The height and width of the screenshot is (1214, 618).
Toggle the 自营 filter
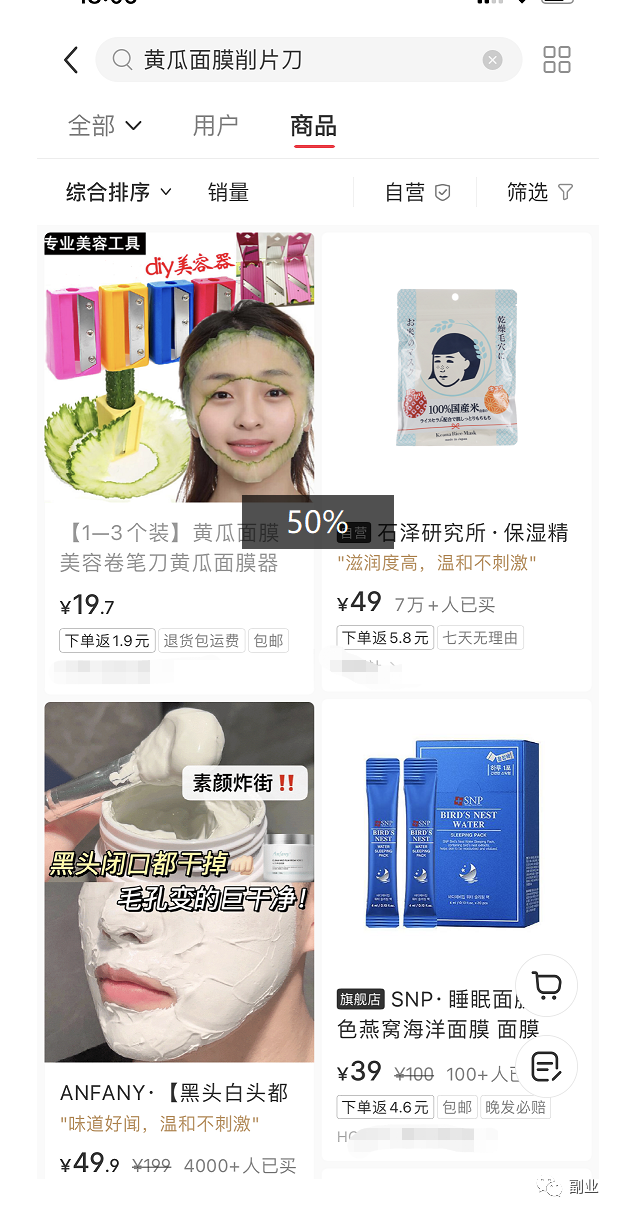(x=417, y=192)
